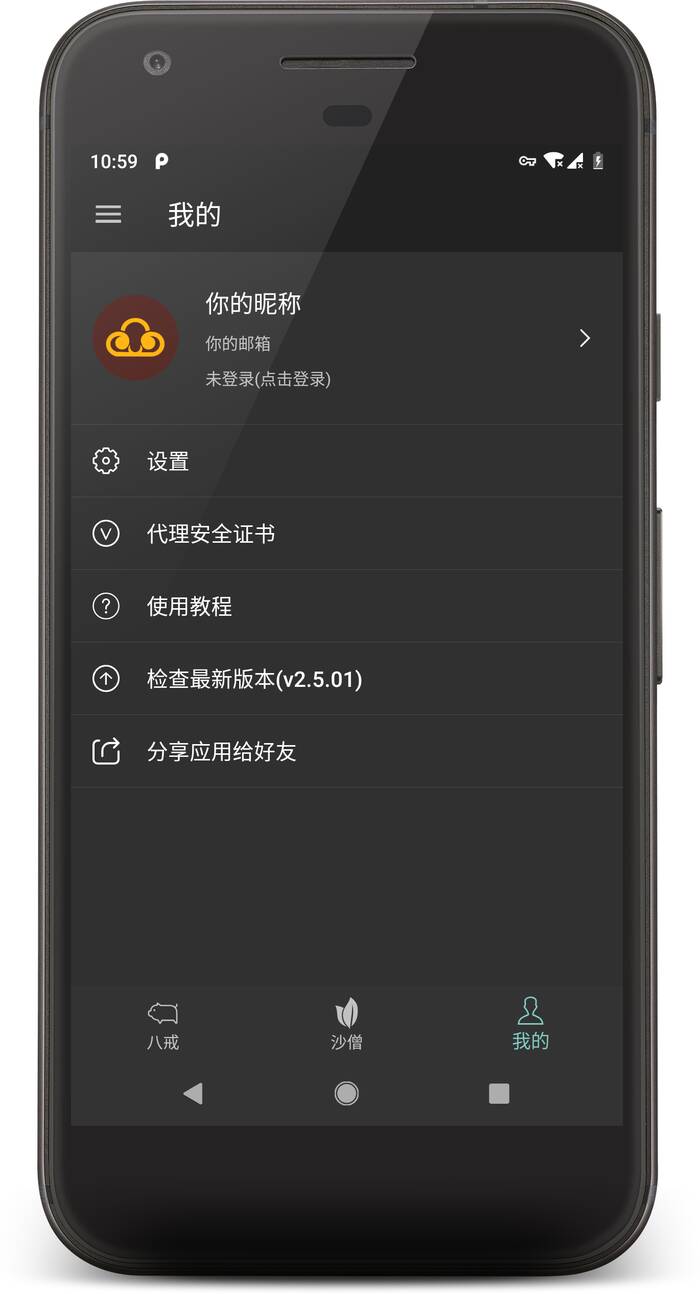Viewport: 700px width, 1294px height.
Task: Go back with system back button
Action: (x=193, y=1093)
